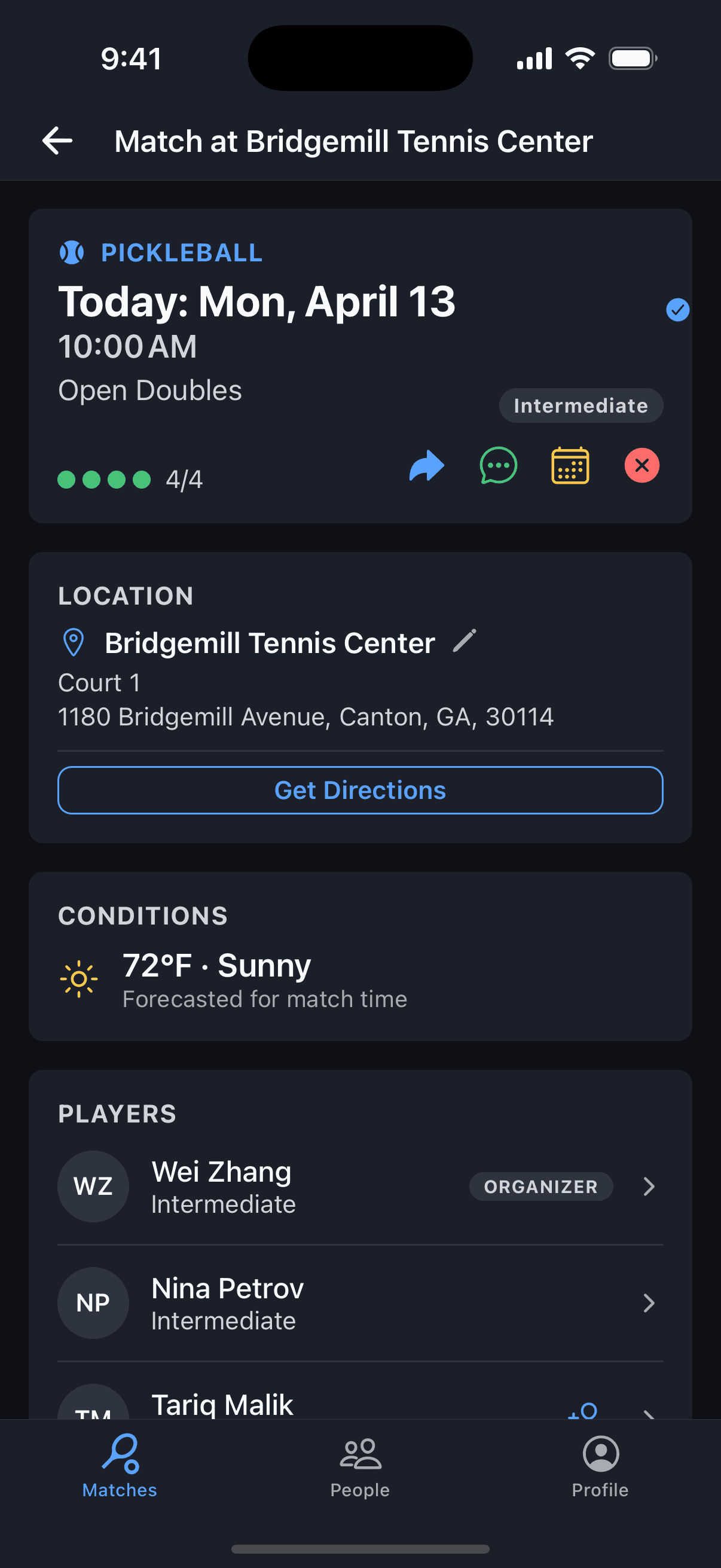
Task: Tap Wei Zhang's WZ avatar
Action: (x=93, y=1186)
